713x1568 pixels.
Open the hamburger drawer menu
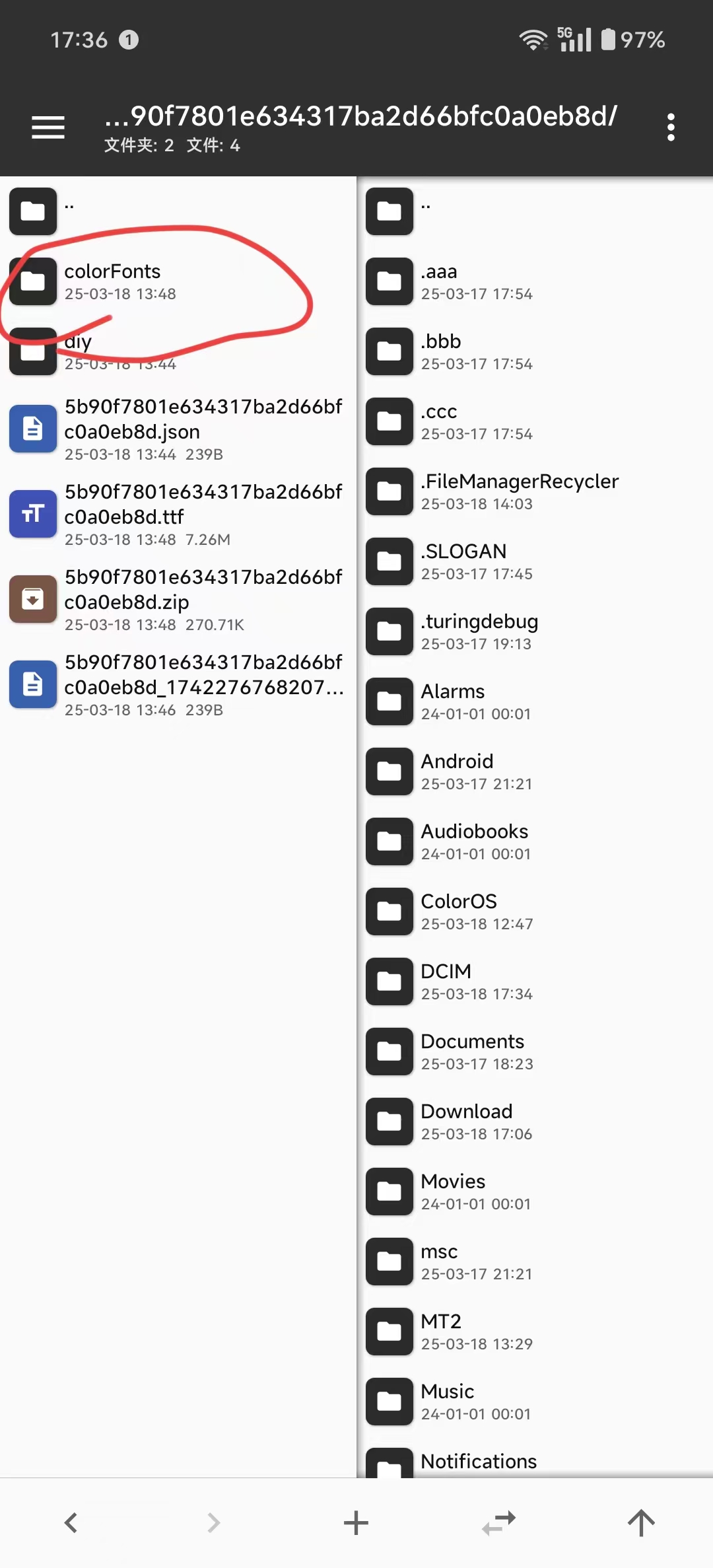tap(48, 127)
